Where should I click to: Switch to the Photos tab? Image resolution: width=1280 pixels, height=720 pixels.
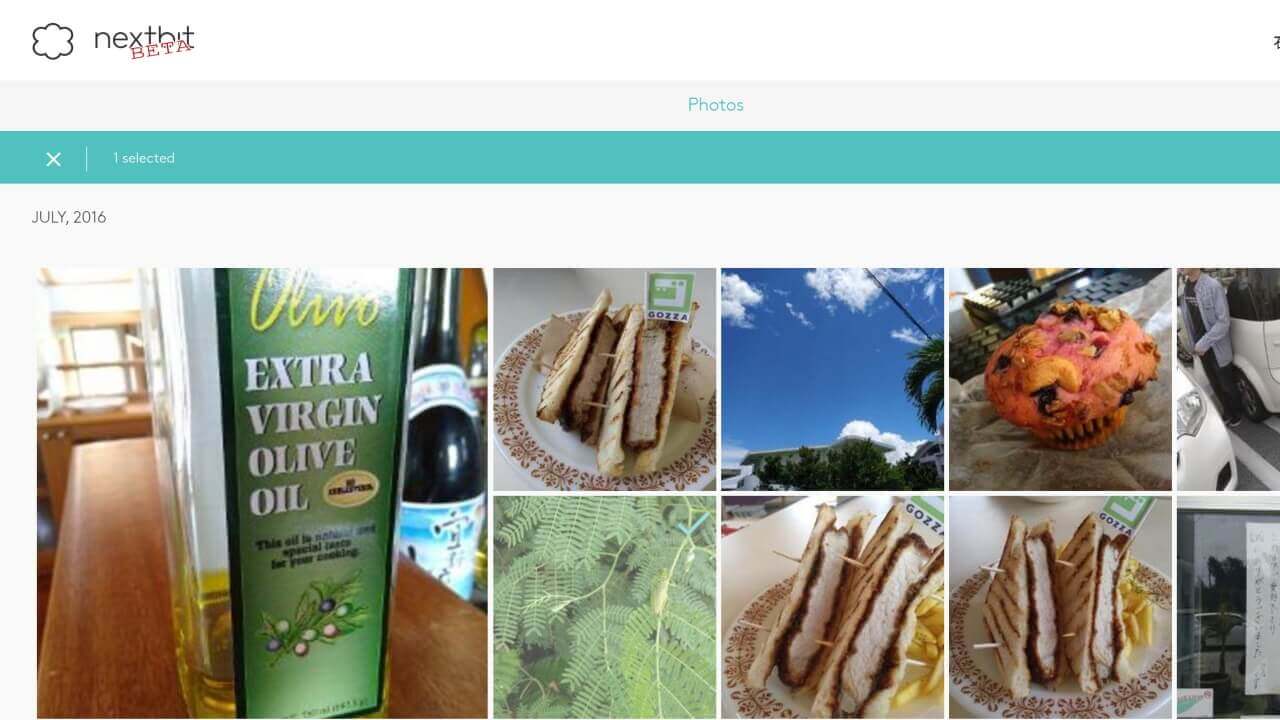pyautogui.click(x=715, y=105)
